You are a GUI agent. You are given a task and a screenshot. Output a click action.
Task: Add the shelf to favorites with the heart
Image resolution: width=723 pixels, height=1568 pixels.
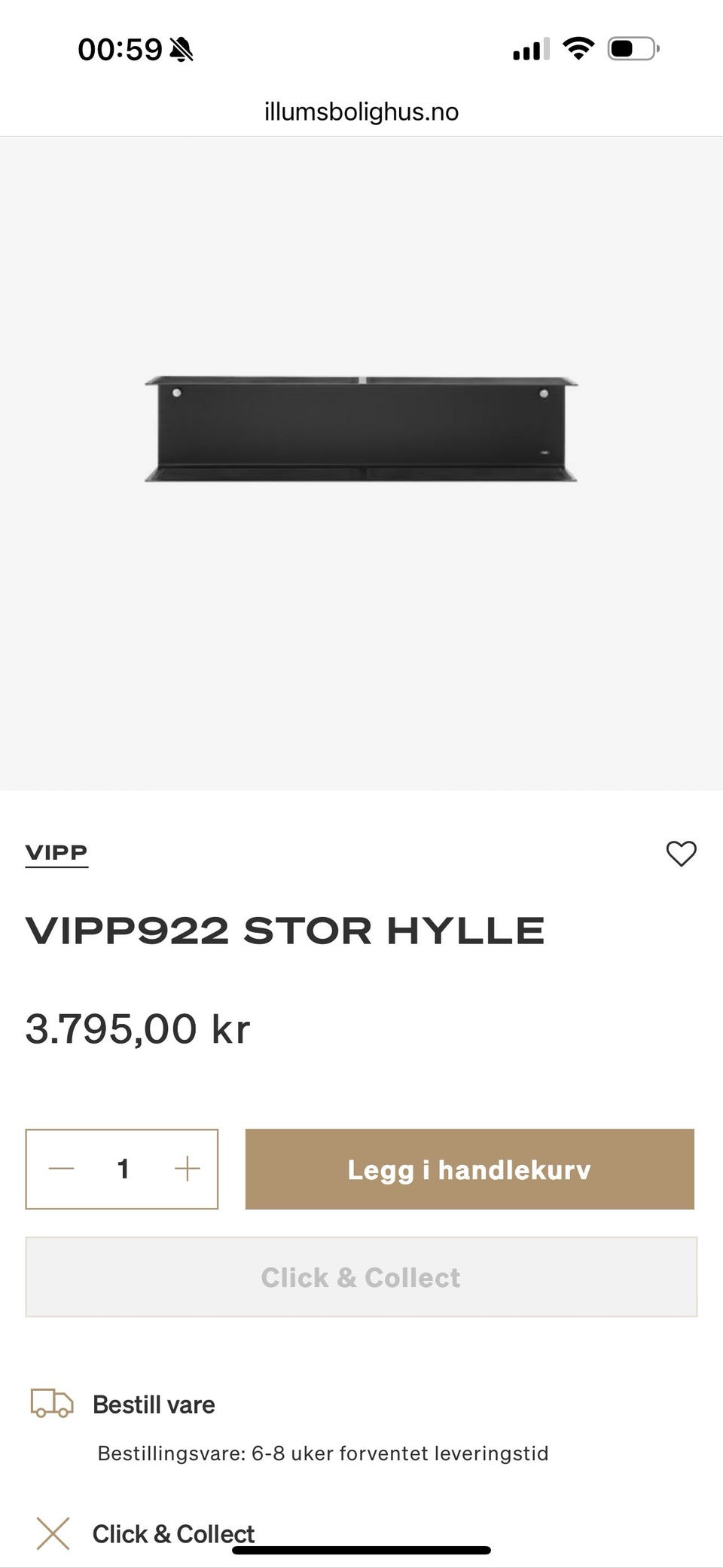click(x=681, y=853)
